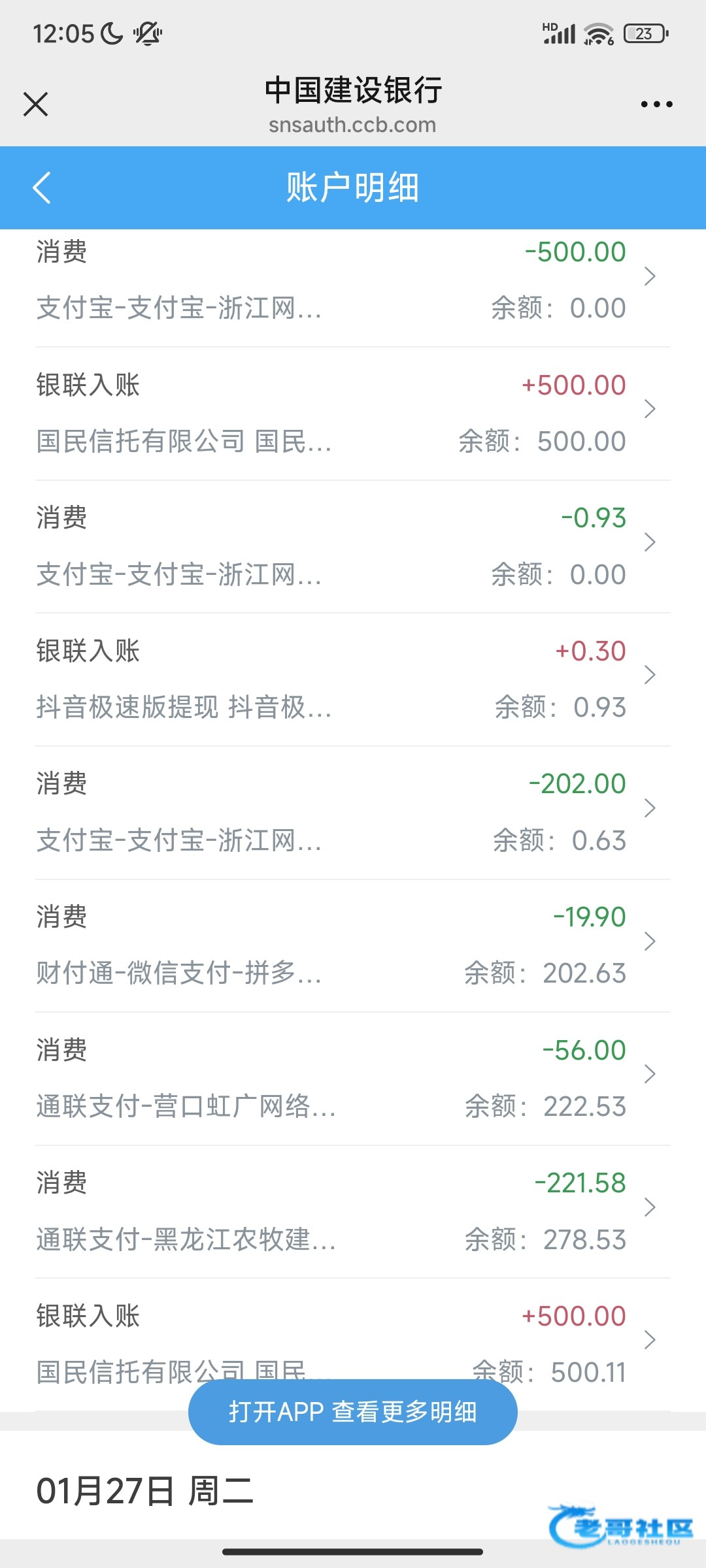
Task: Go back from 账户明细
Action: point(42,188)
